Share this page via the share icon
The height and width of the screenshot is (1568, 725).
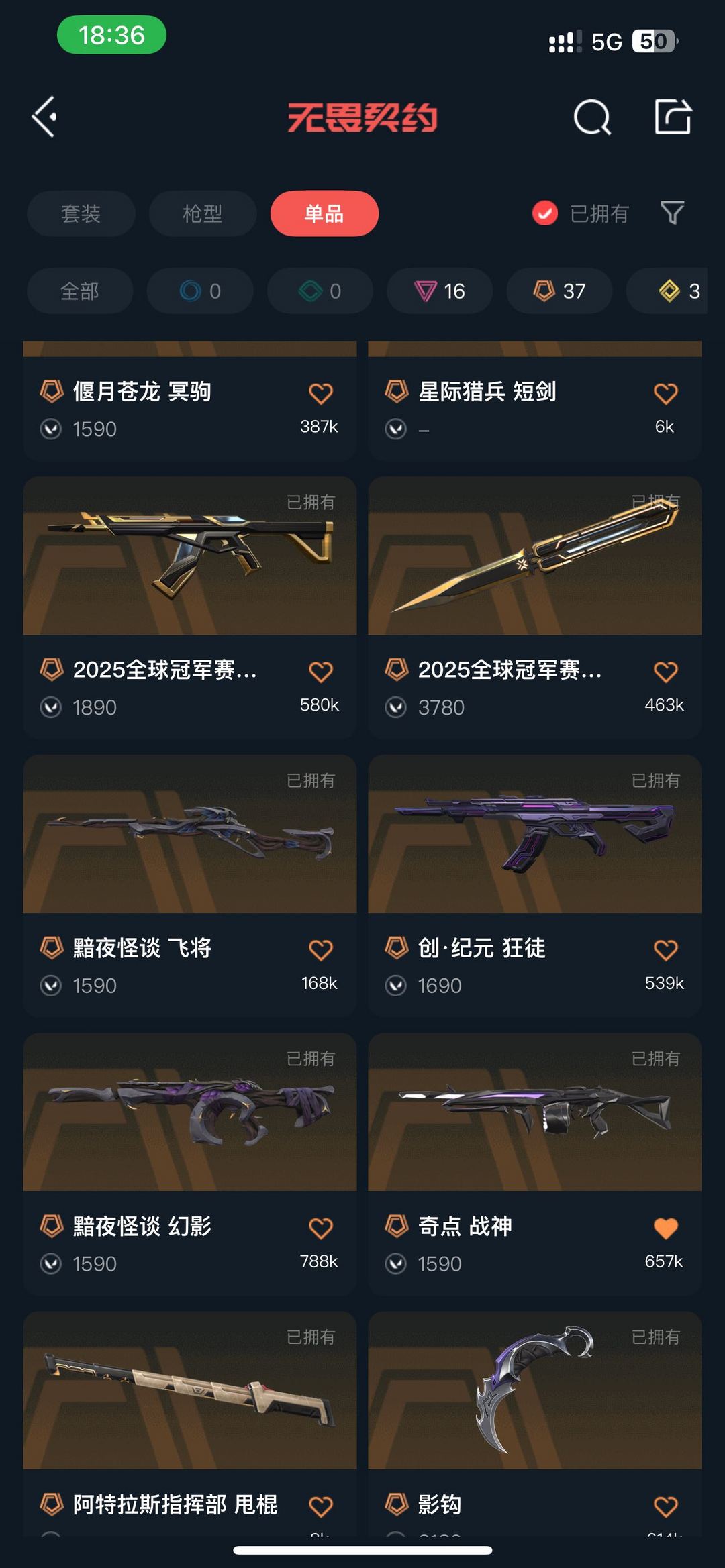point(673,117)
